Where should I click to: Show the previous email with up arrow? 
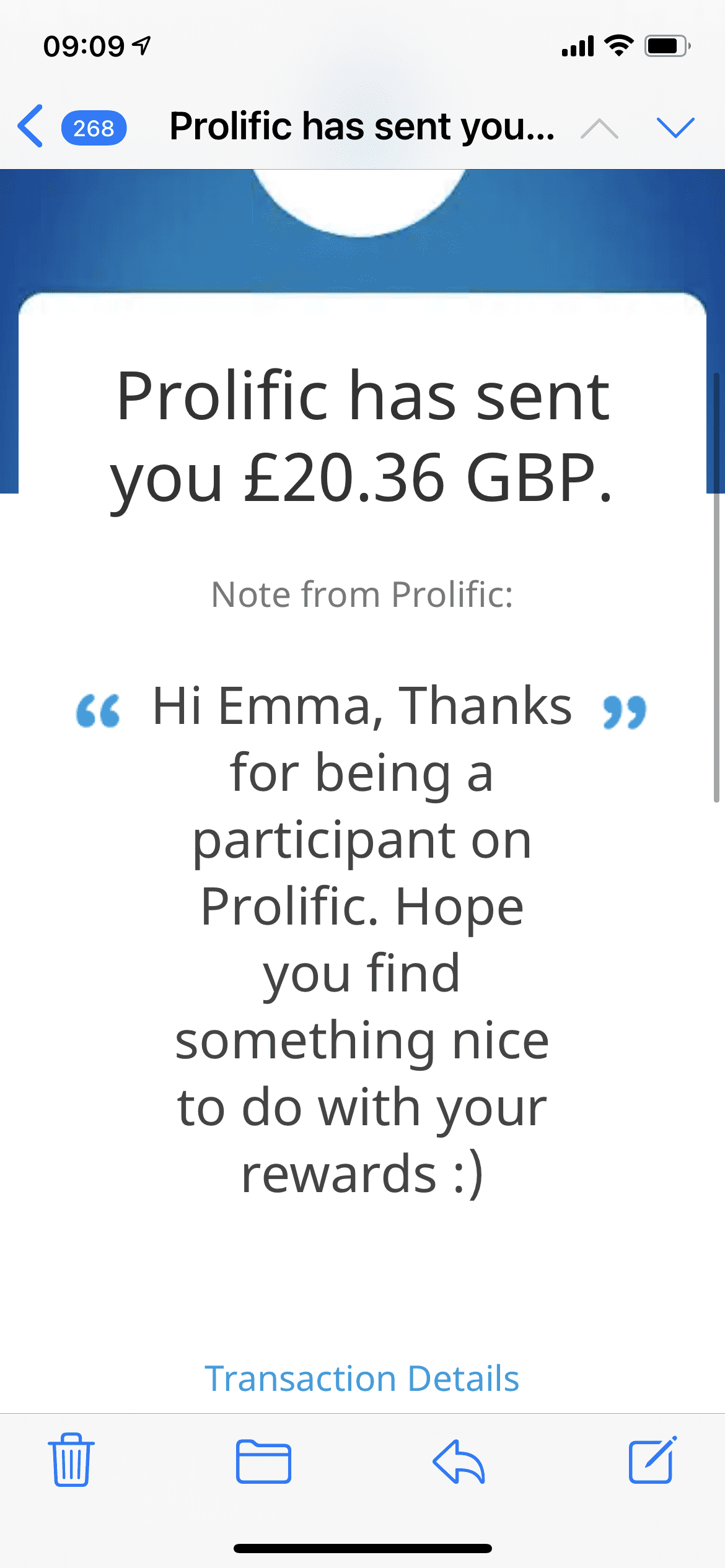[x=599, y=128]
